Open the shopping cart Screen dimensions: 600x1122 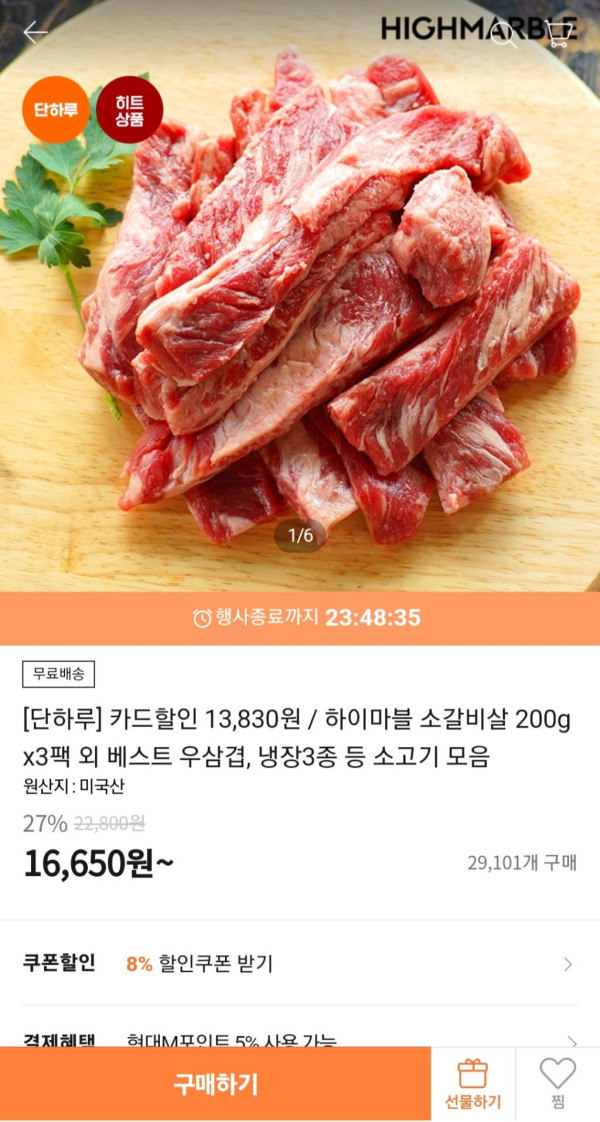coord(558,34)
